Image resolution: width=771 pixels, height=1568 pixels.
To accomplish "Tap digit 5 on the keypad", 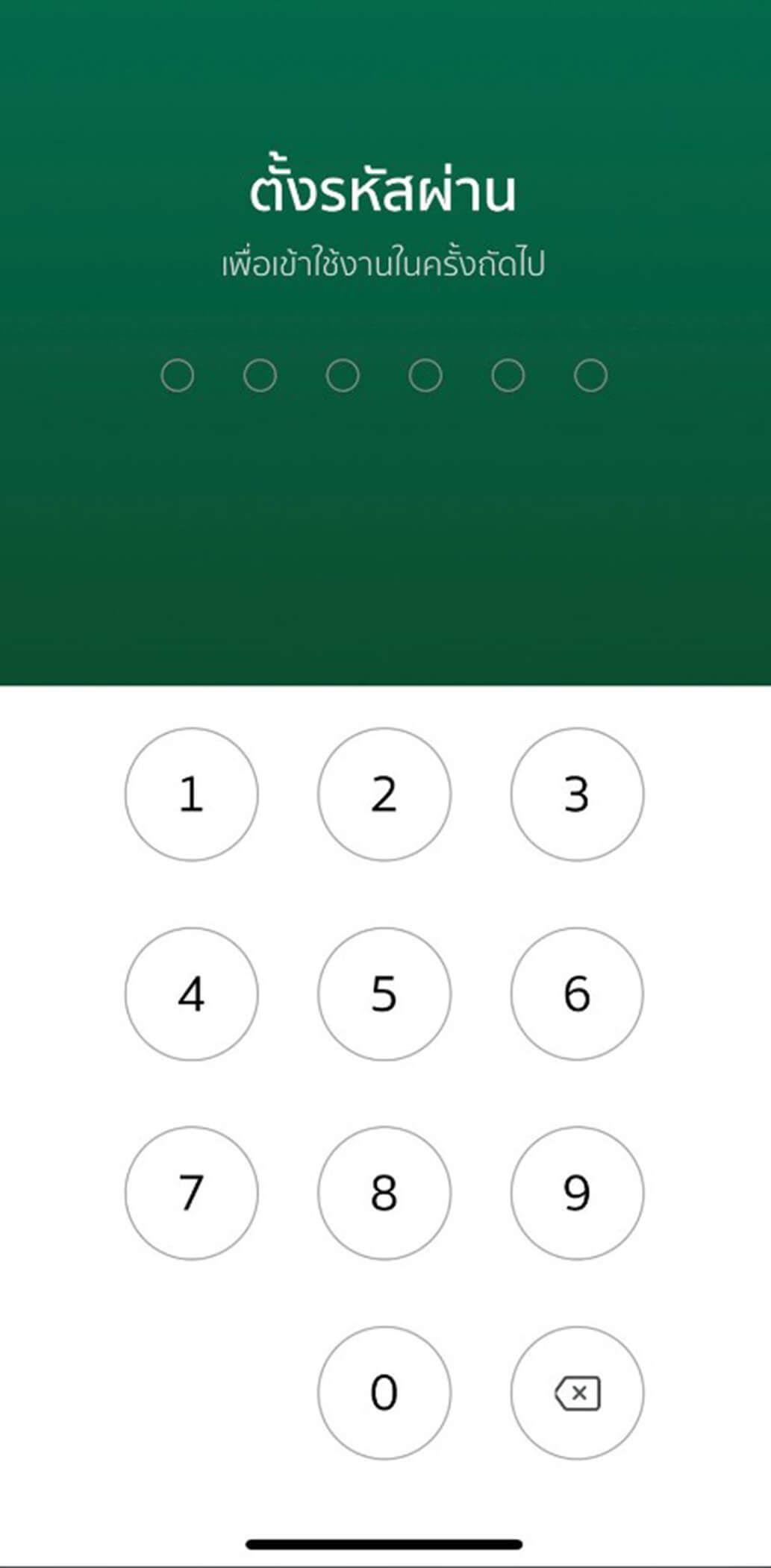I will click(384, 994).
